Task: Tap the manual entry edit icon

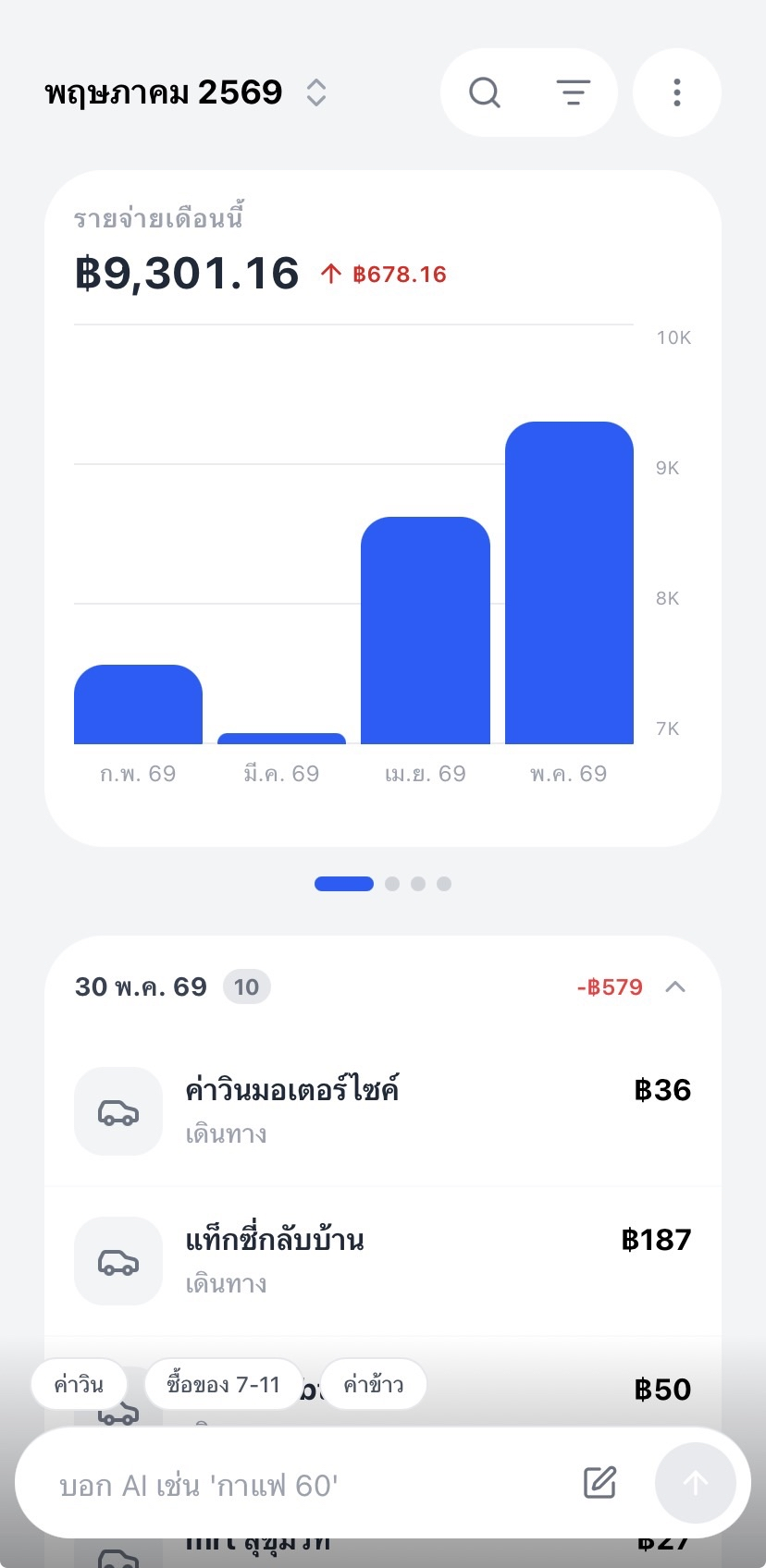Action: (599, 1483)
